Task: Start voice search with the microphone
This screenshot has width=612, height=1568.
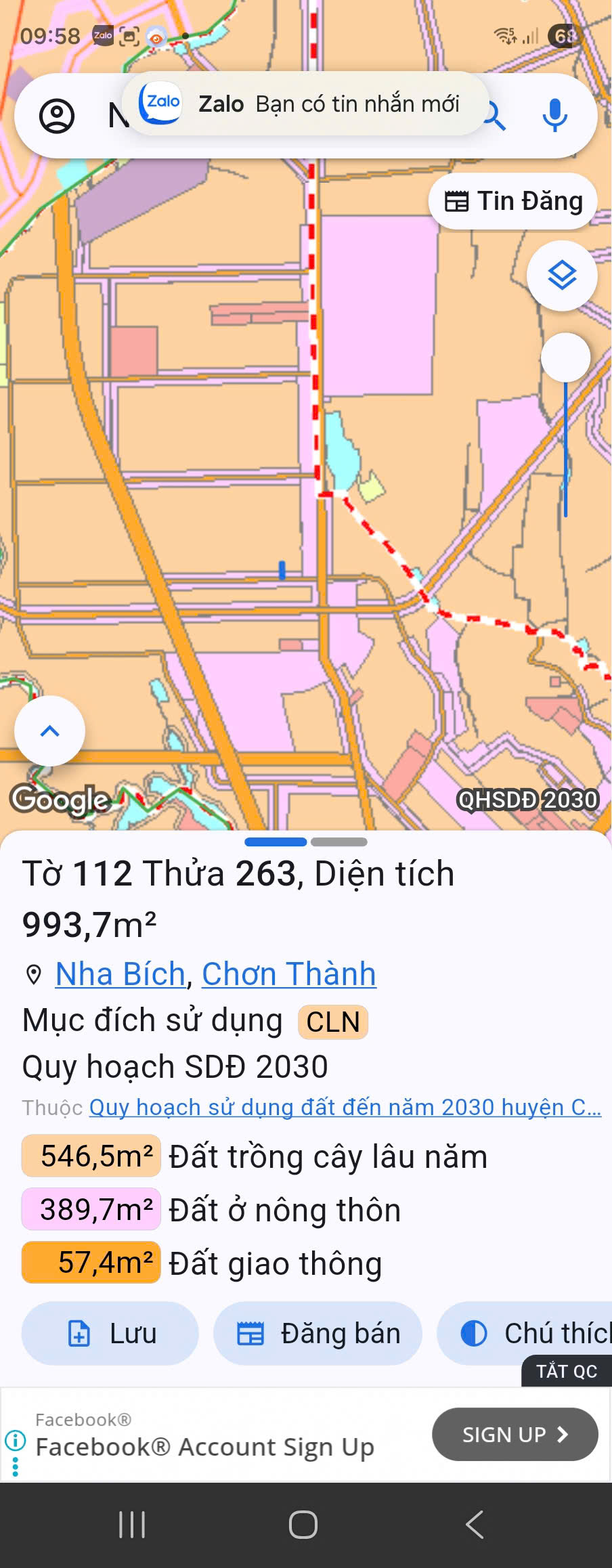Action: click(554, 116)
